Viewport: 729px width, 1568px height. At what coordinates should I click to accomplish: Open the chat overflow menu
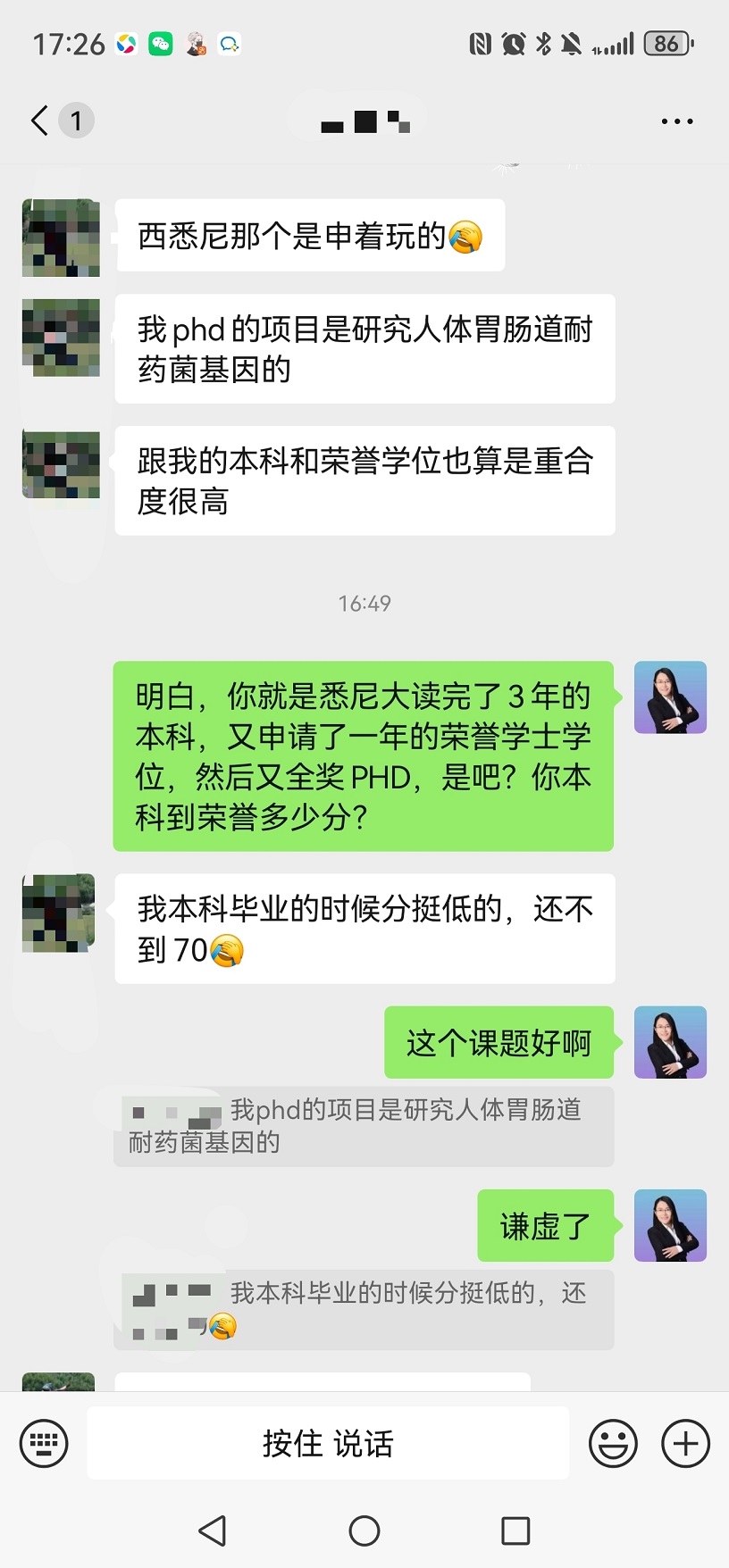tap(676, 121)
